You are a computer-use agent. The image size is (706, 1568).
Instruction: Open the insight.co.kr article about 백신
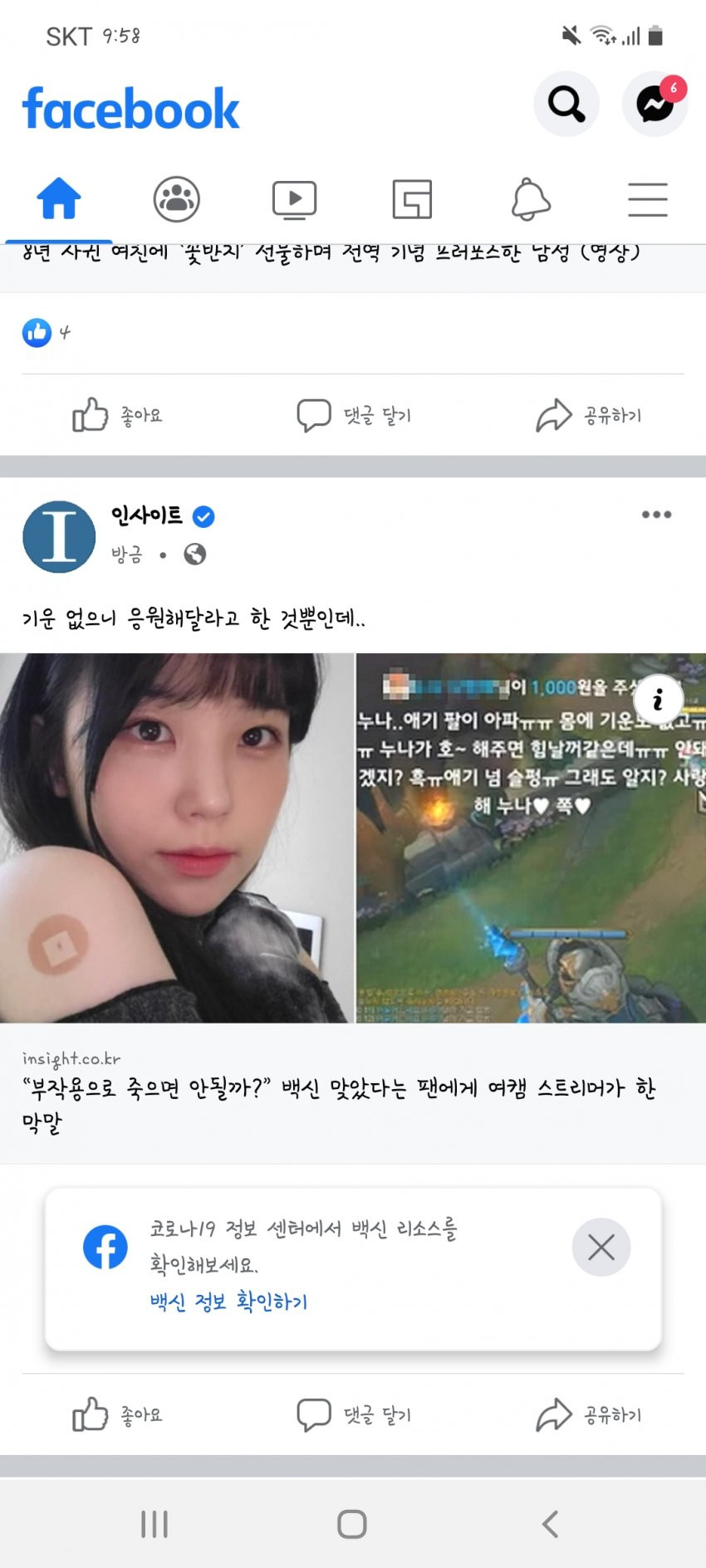[x=339, y=1104]
